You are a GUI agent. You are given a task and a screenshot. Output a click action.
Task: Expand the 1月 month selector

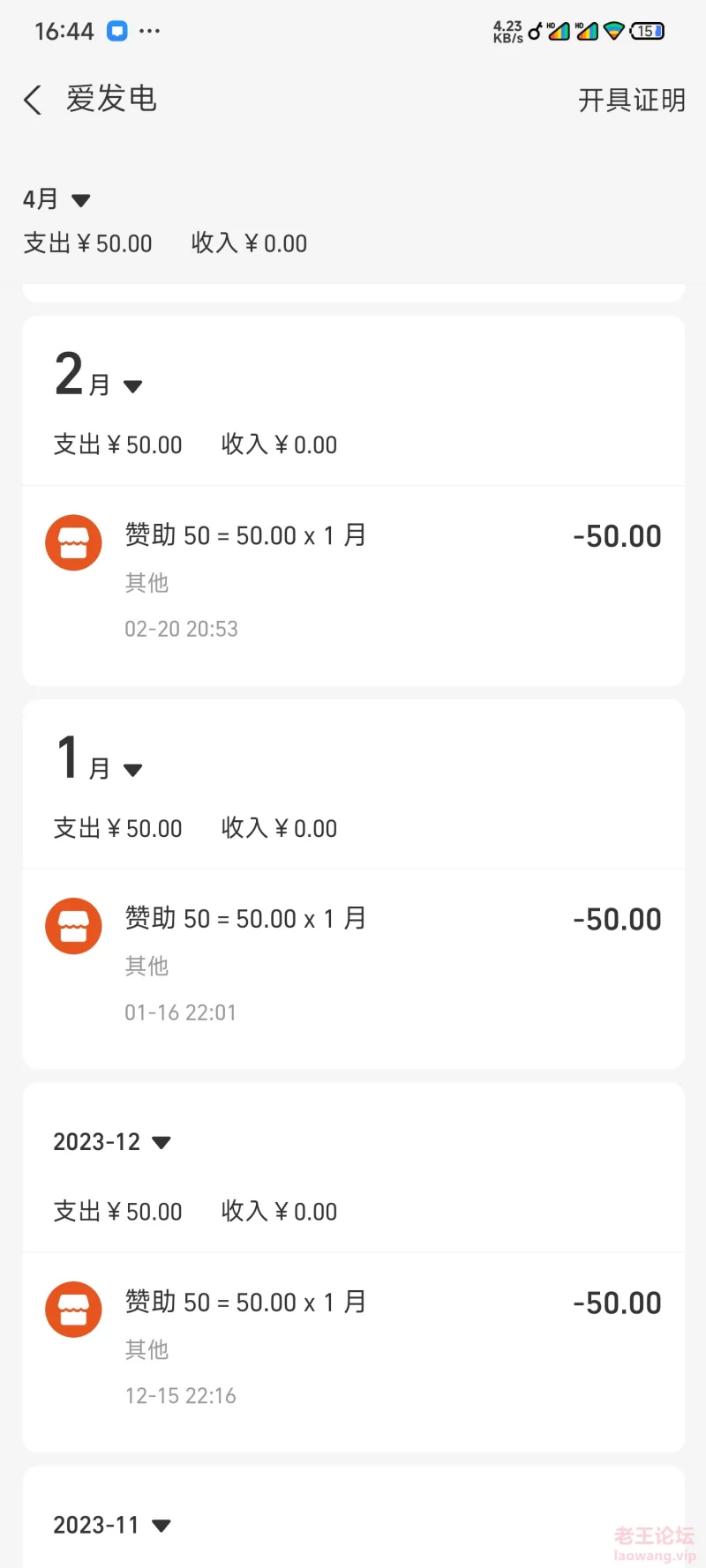pos(98,758)
